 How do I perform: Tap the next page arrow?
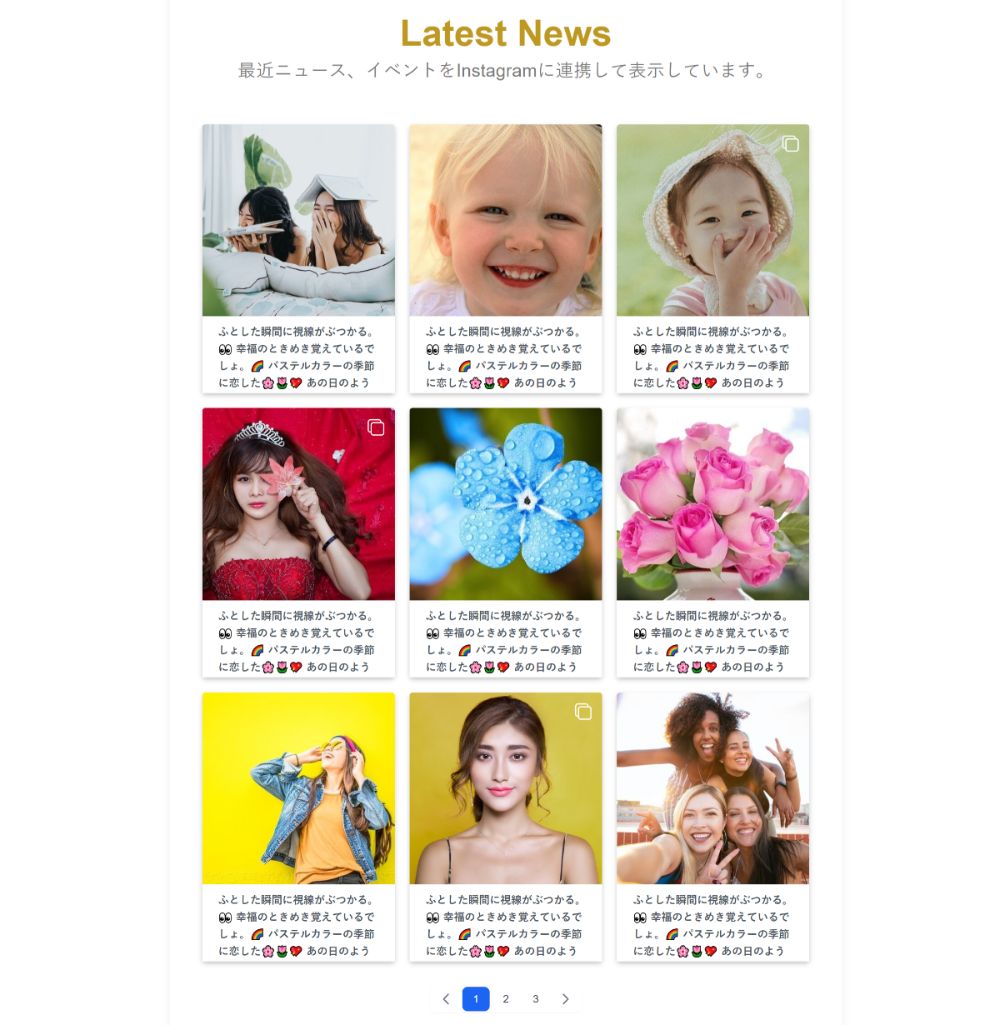[x=565, y=999]
